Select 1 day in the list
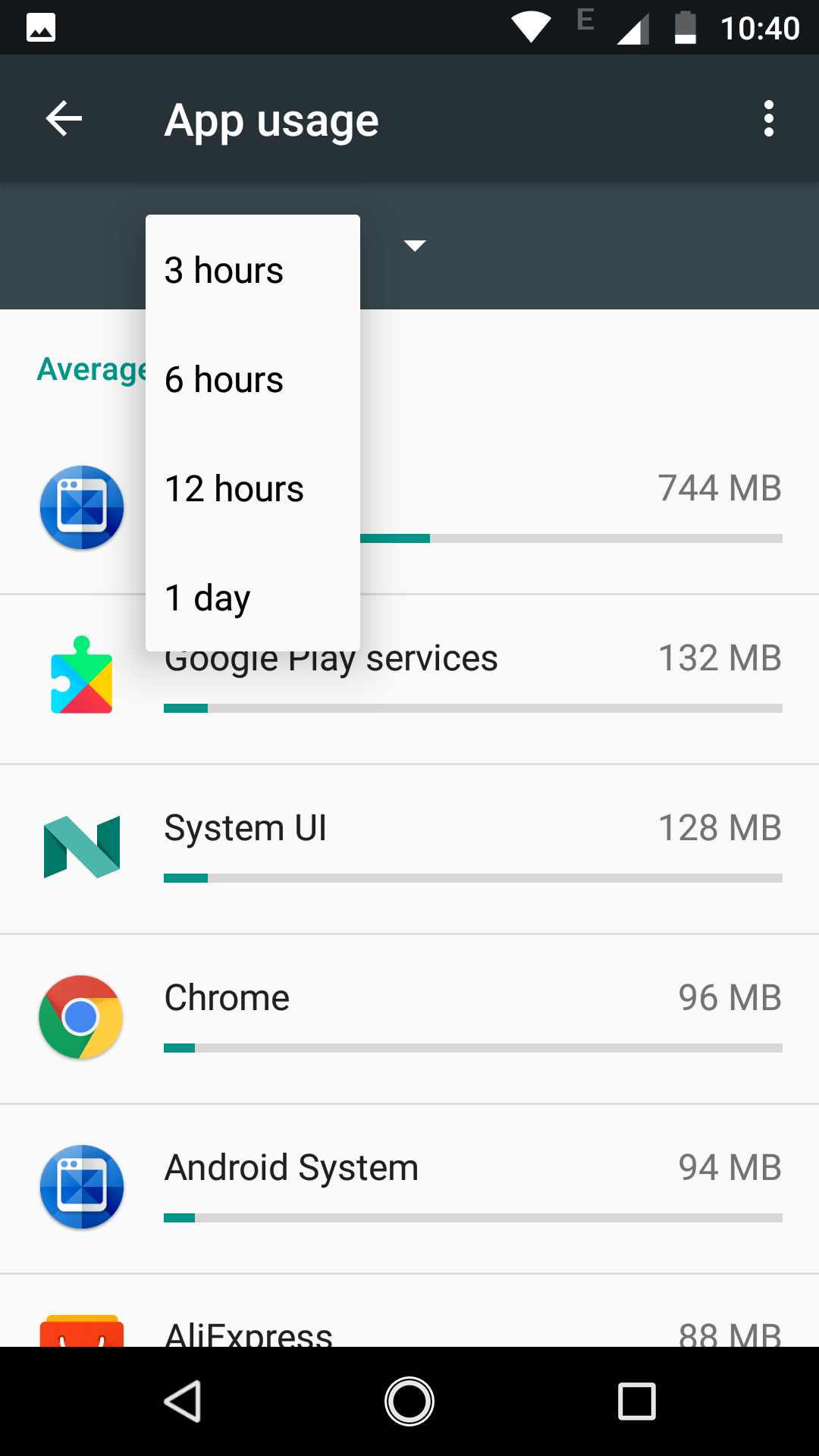819x1456 pixels. pyautogui.click(x=253, y=598)
